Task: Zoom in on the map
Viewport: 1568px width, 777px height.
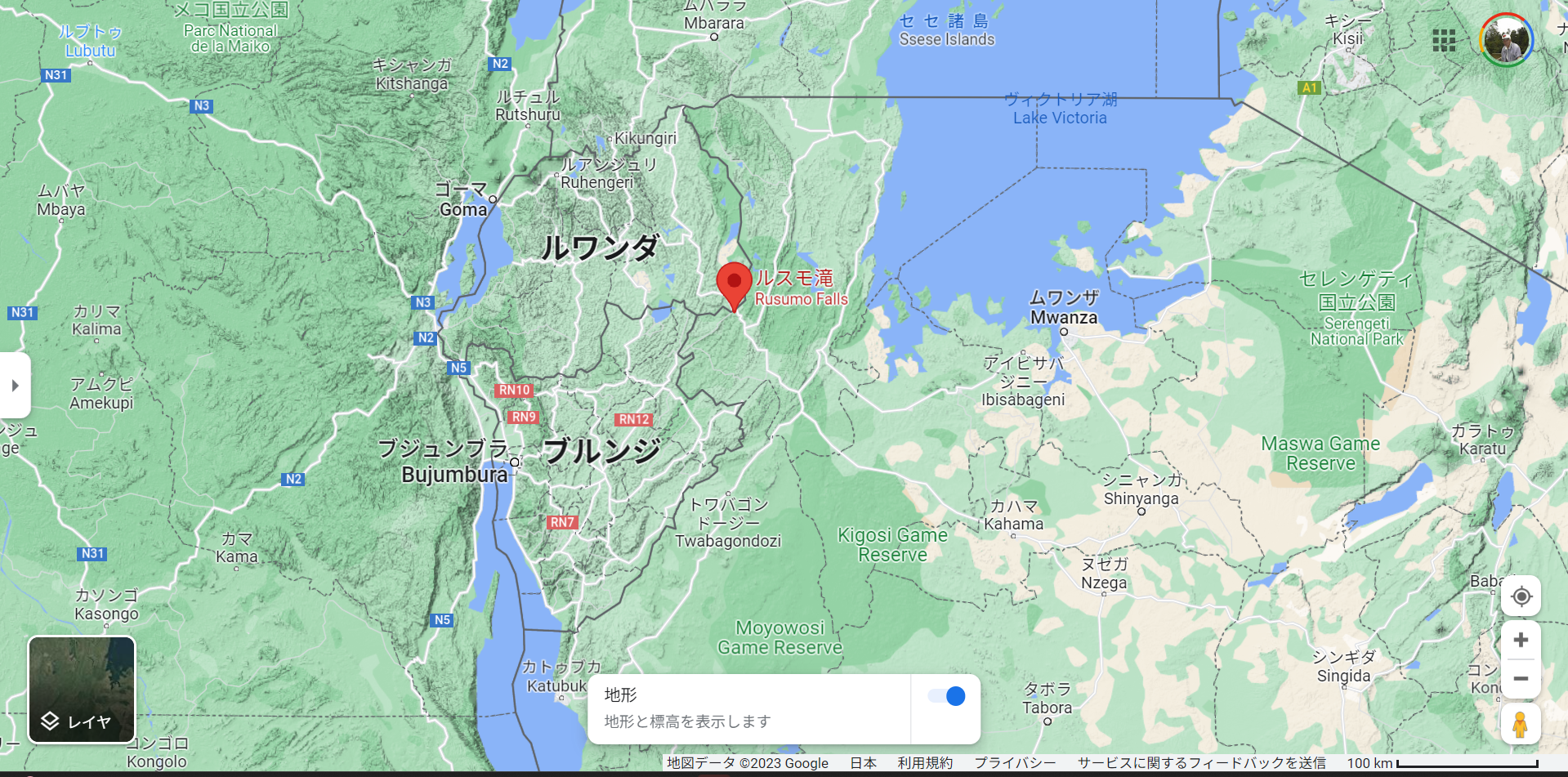Action: pos(1521,640)
